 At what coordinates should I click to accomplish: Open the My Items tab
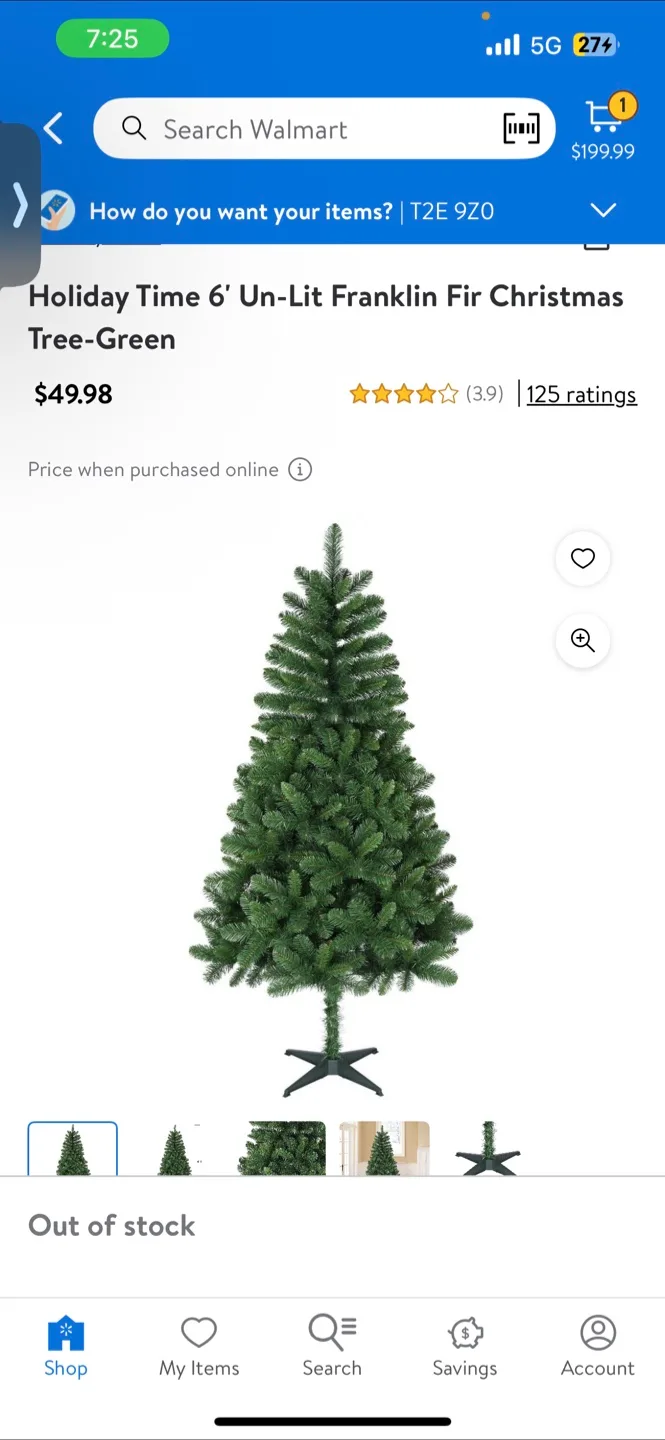(x=199, y=1346)
